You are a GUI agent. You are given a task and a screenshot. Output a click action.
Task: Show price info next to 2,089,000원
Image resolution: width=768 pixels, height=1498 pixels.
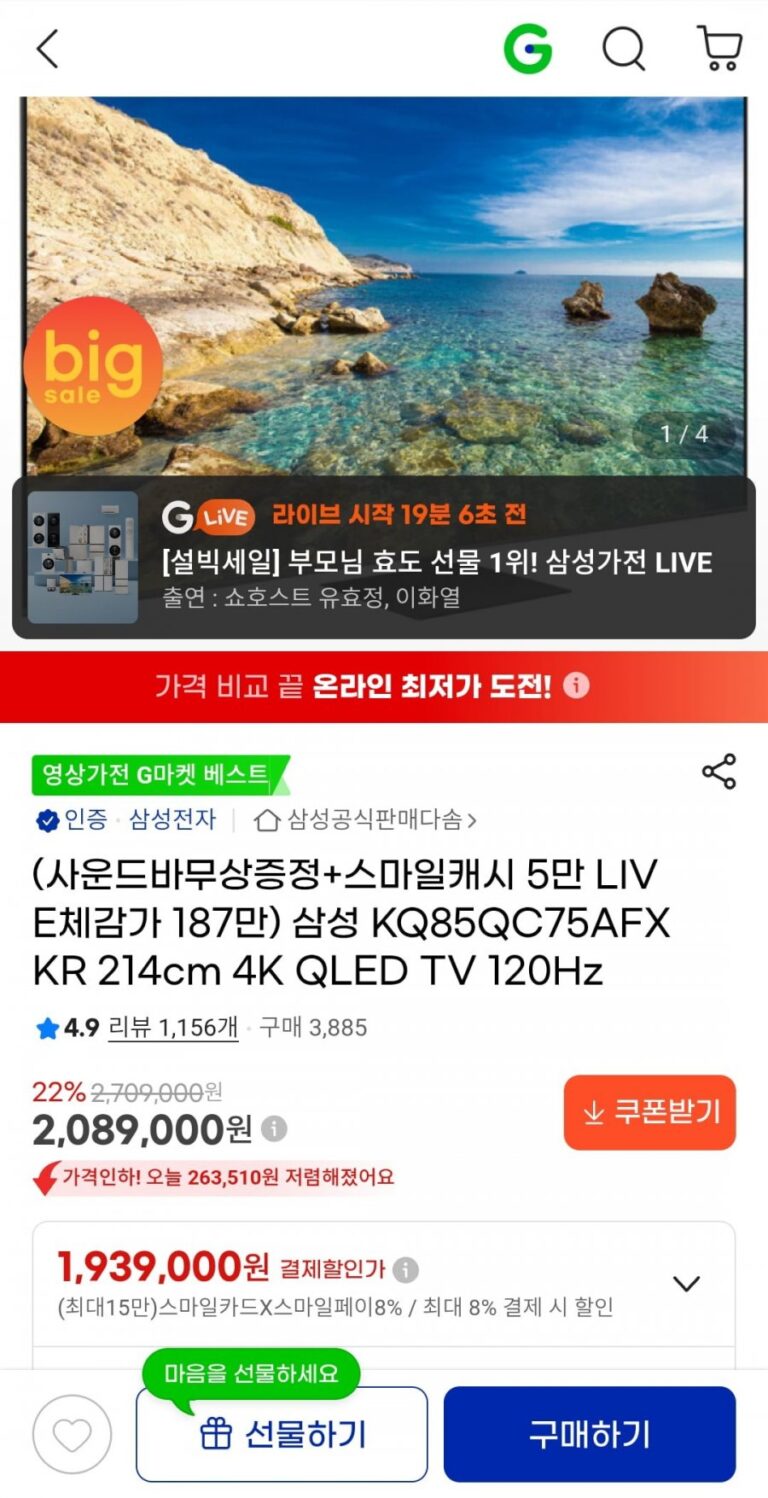pos(274,1129)
